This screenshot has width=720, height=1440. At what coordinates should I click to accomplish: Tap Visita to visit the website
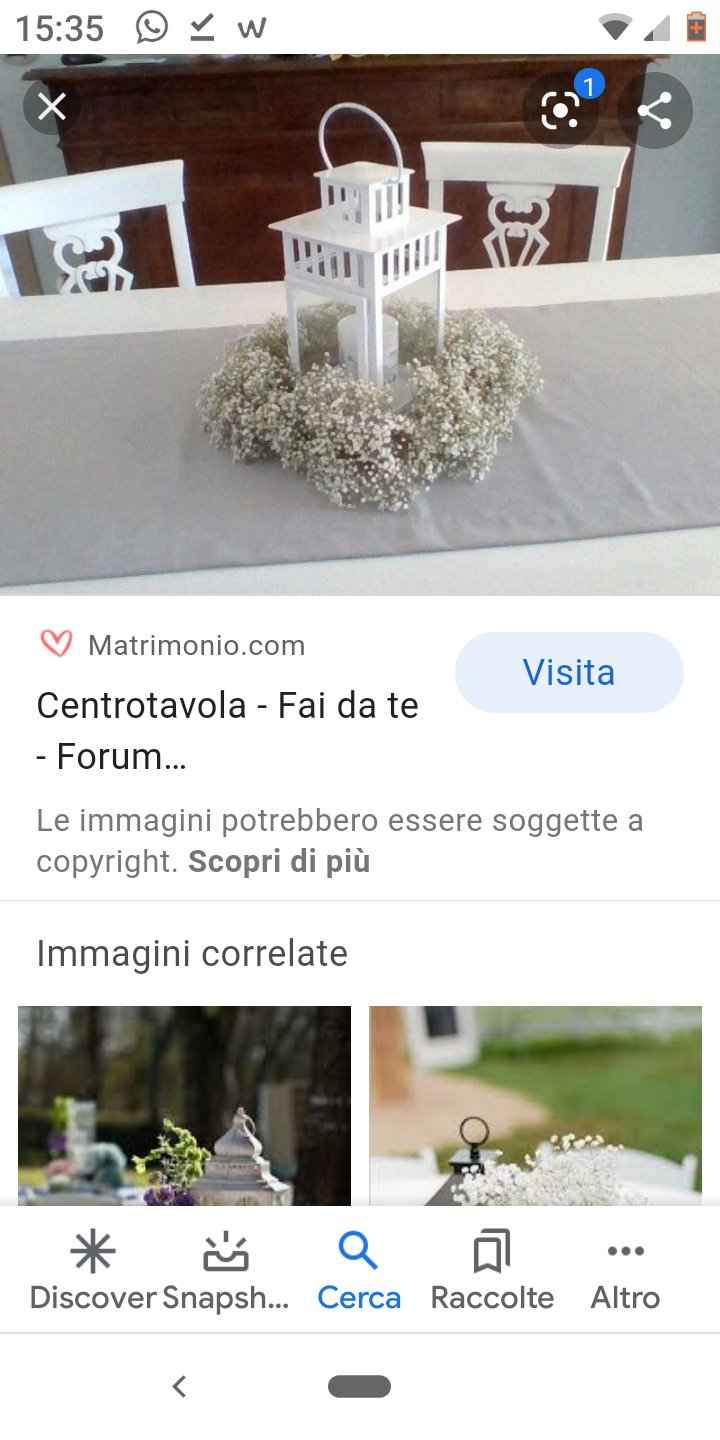[568, 672]
